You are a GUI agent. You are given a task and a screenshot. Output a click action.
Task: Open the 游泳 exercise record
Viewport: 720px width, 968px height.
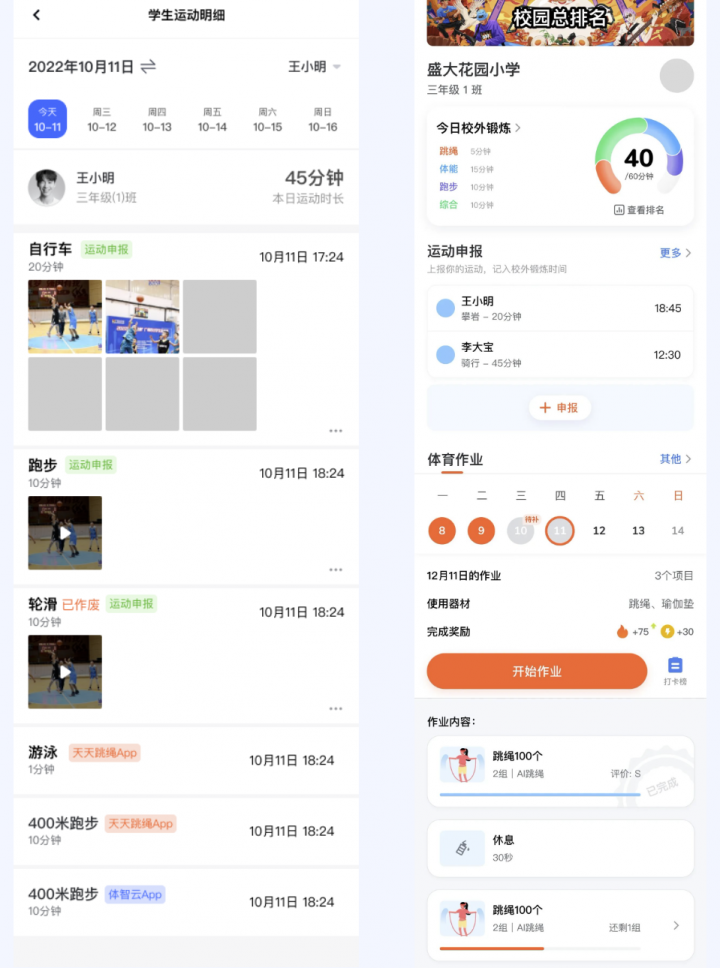[185, 760]
